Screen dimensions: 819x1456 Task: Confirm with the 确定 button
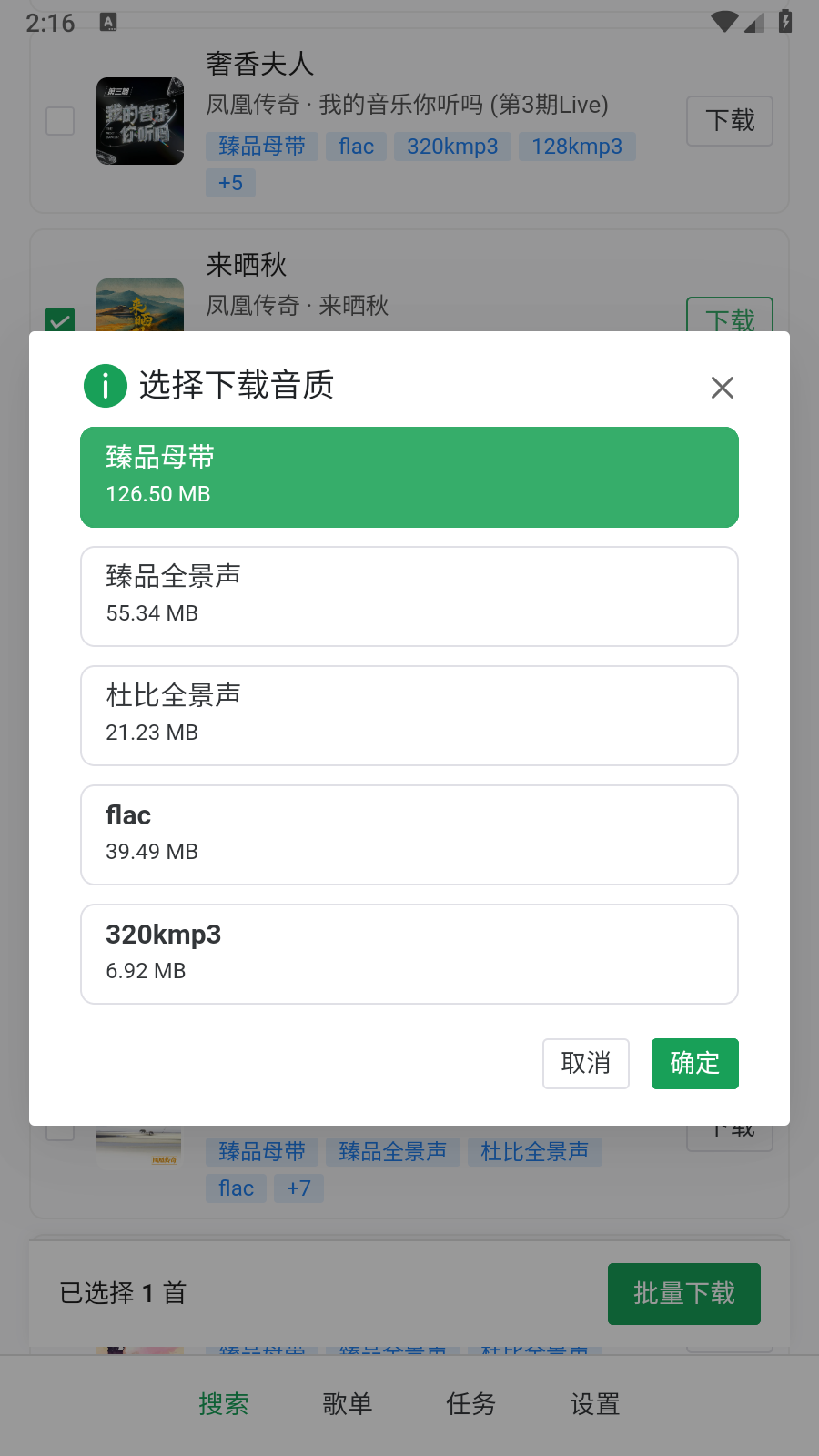(695, 1064)
